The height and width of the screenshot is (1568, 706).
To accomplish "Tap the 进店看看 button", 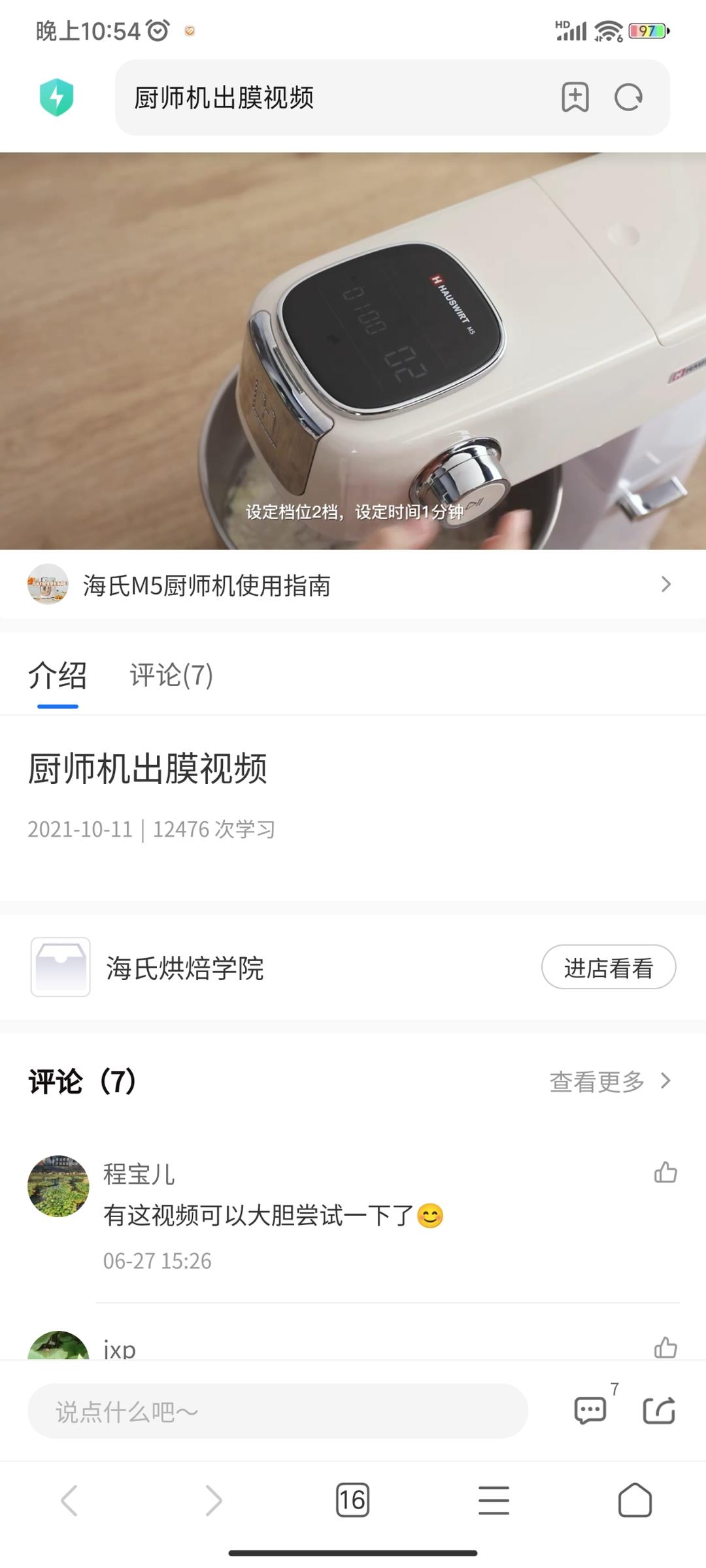I will pyautogui.click(x=608, y=968).
